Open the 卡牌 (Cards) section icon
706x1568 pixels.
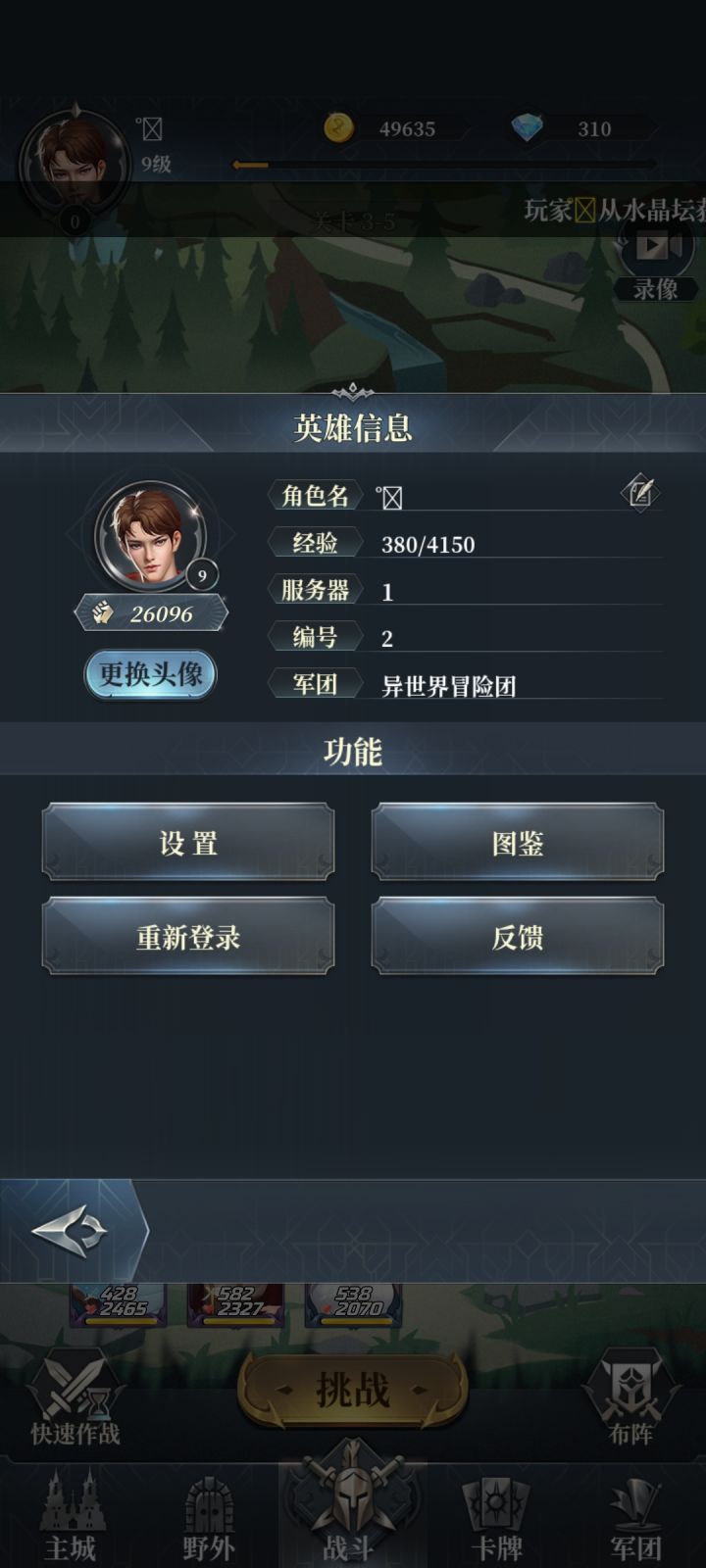(492, 1509)
